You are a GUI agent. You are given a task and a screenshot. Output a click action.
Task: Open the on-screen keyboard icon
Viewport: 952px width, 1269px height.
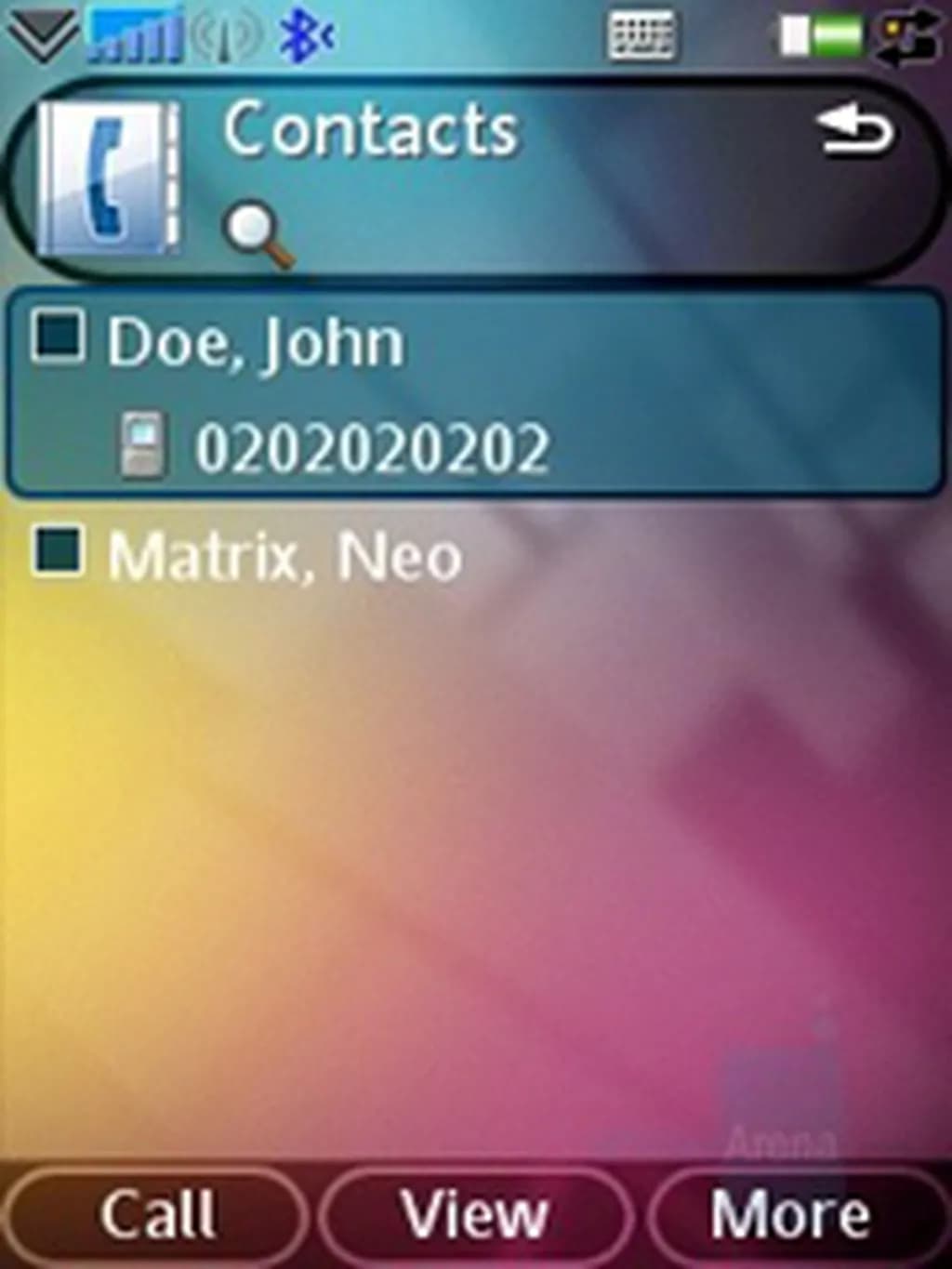coord(641,37)
